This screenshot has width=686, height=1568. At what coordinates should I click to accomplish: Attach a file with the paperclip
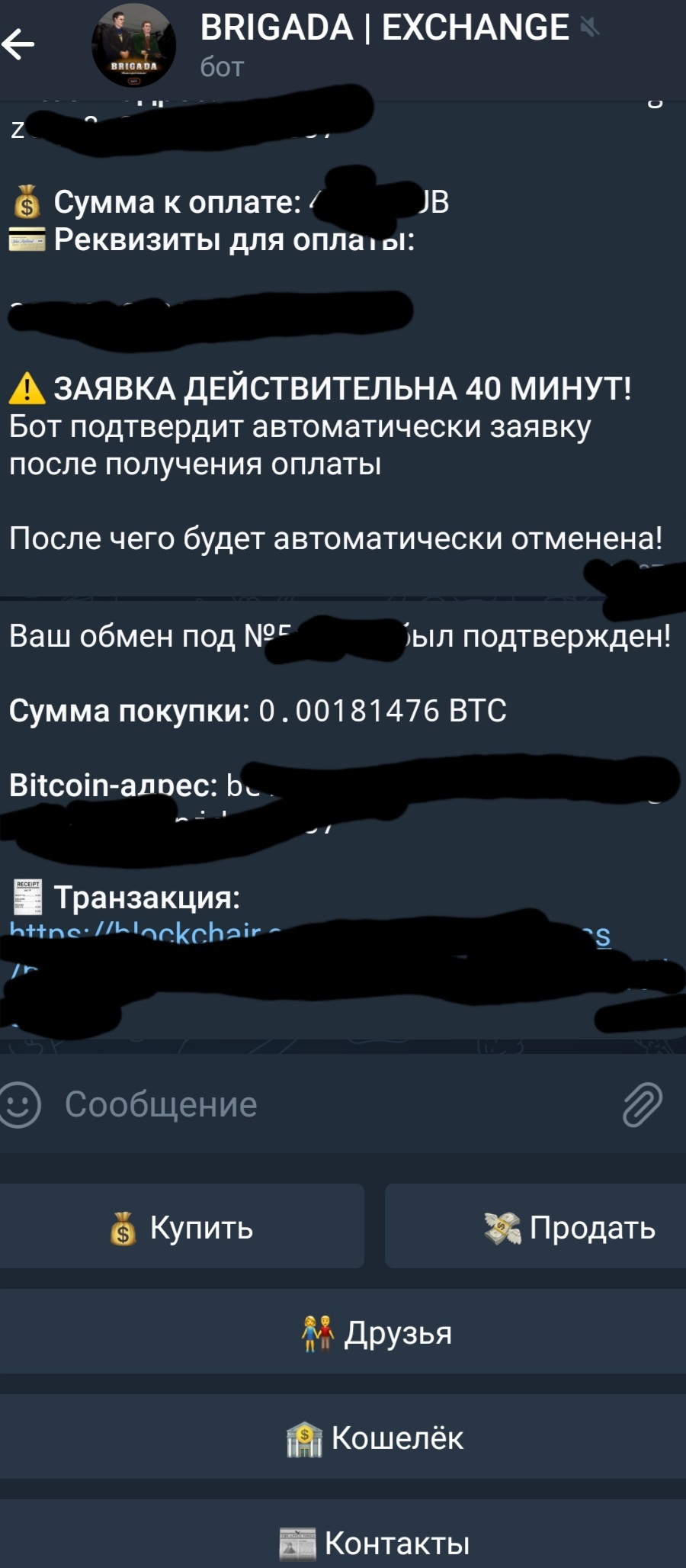(643, 1104)
